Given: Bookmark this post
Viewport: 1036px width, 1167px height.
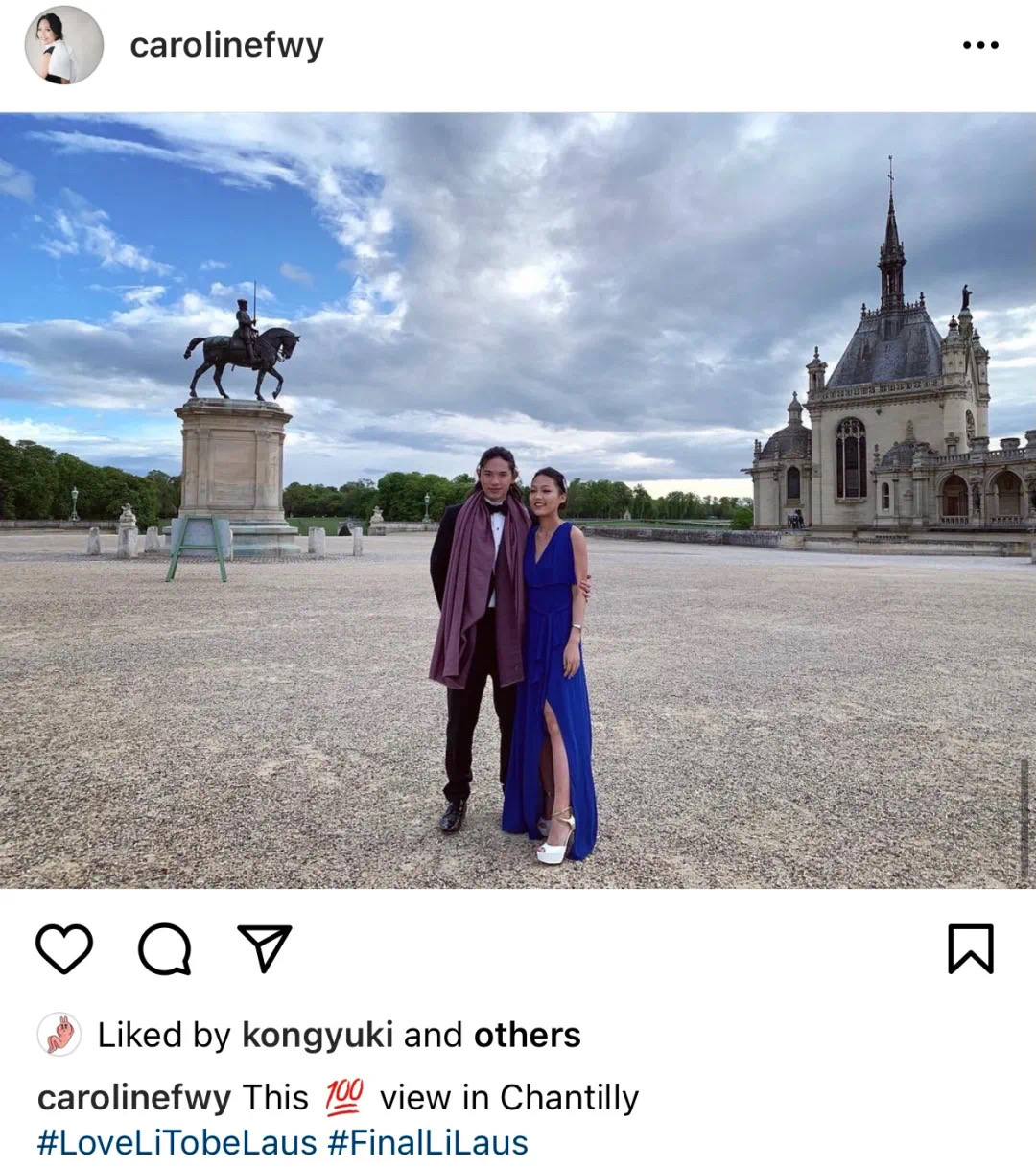Looking at the screenshot, I should [x=970, y=949].
